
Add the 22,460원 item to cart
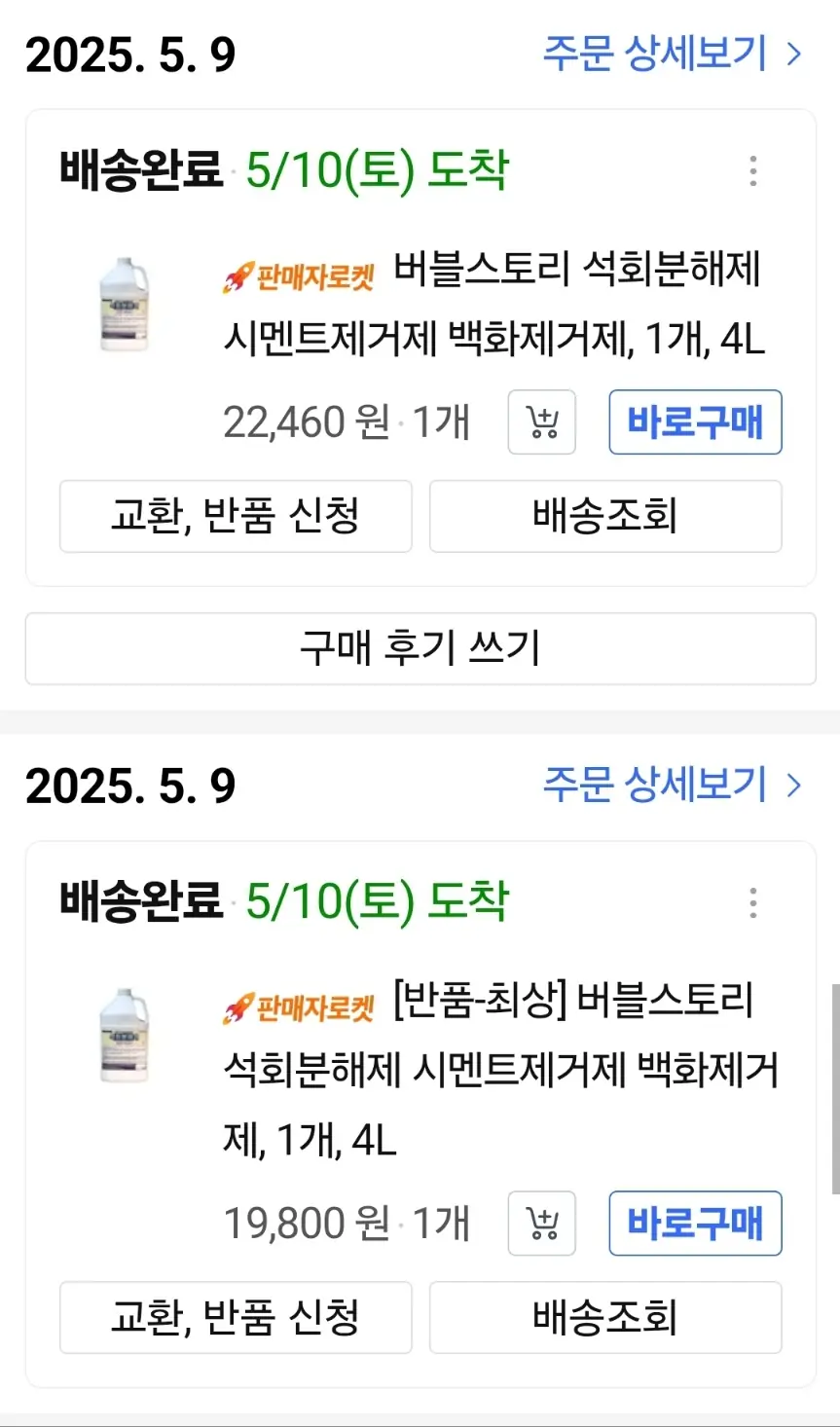pos(542,422)
